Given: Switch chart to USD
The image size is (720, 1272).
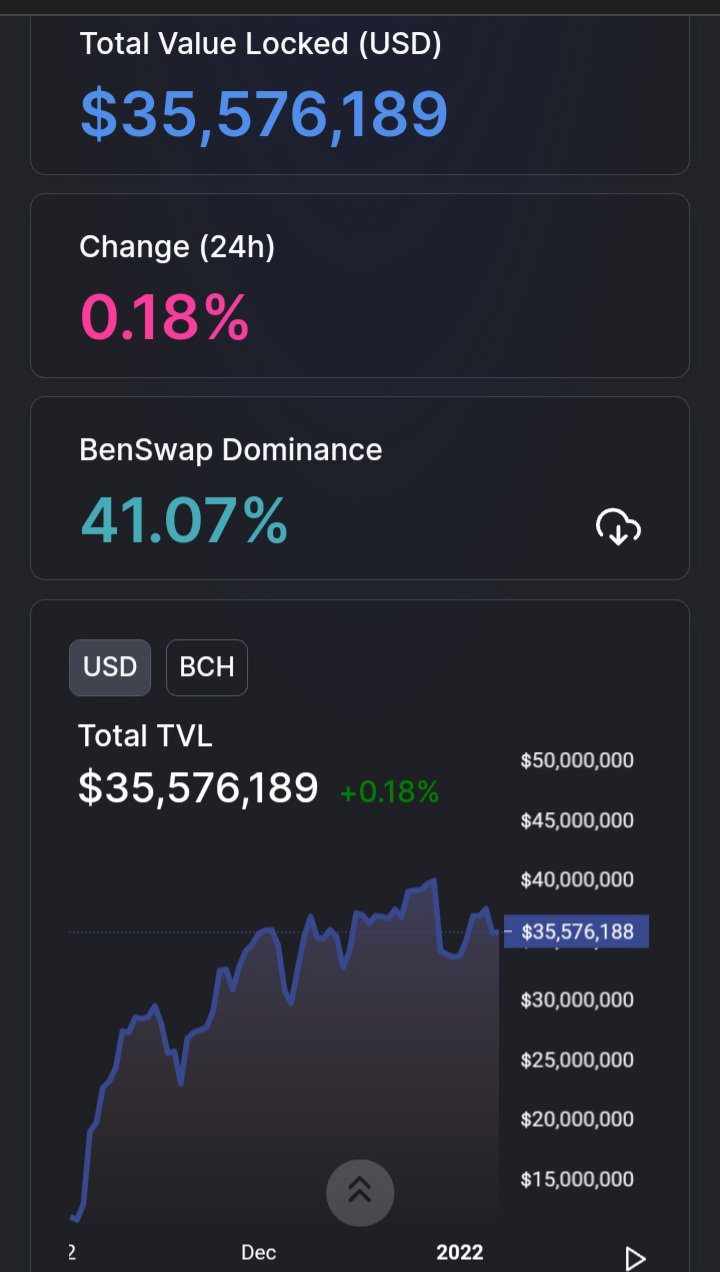Looking at the screenshot, I should [x=110, y=667].
